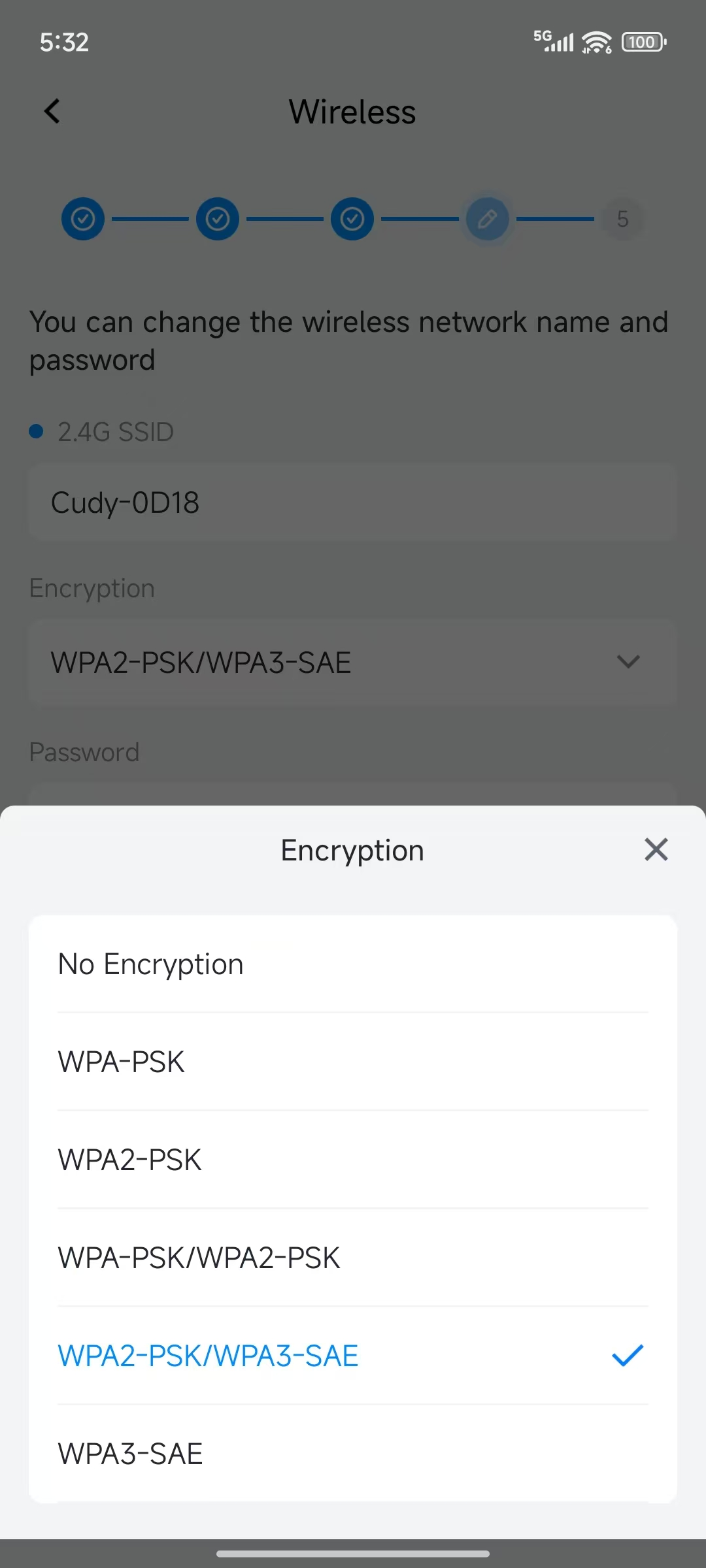
Task: Select No Encryption option
Action: (x=353, y=964)
